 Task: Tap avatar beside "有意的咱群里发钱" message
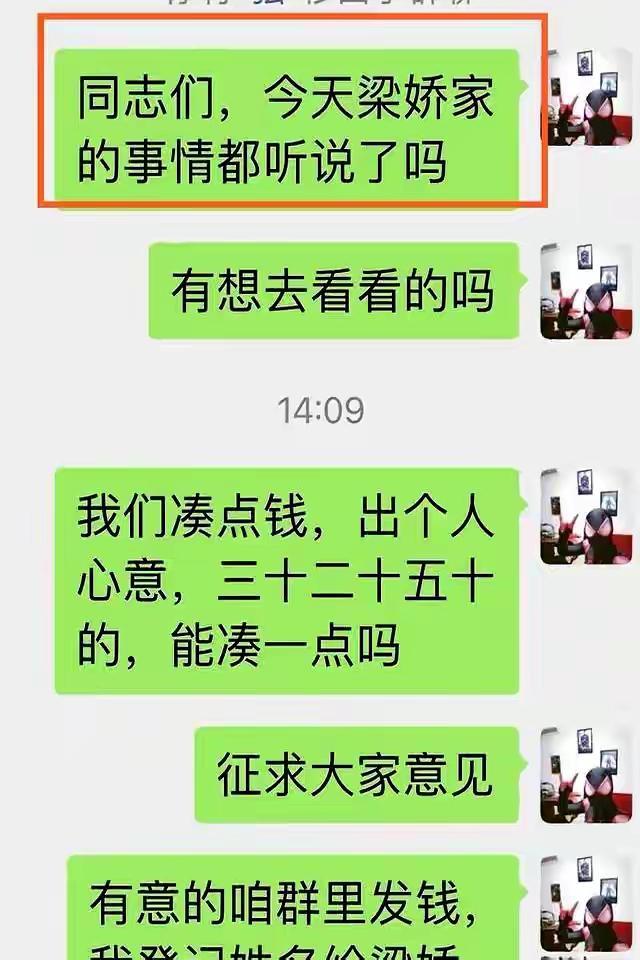click(588, 903)
